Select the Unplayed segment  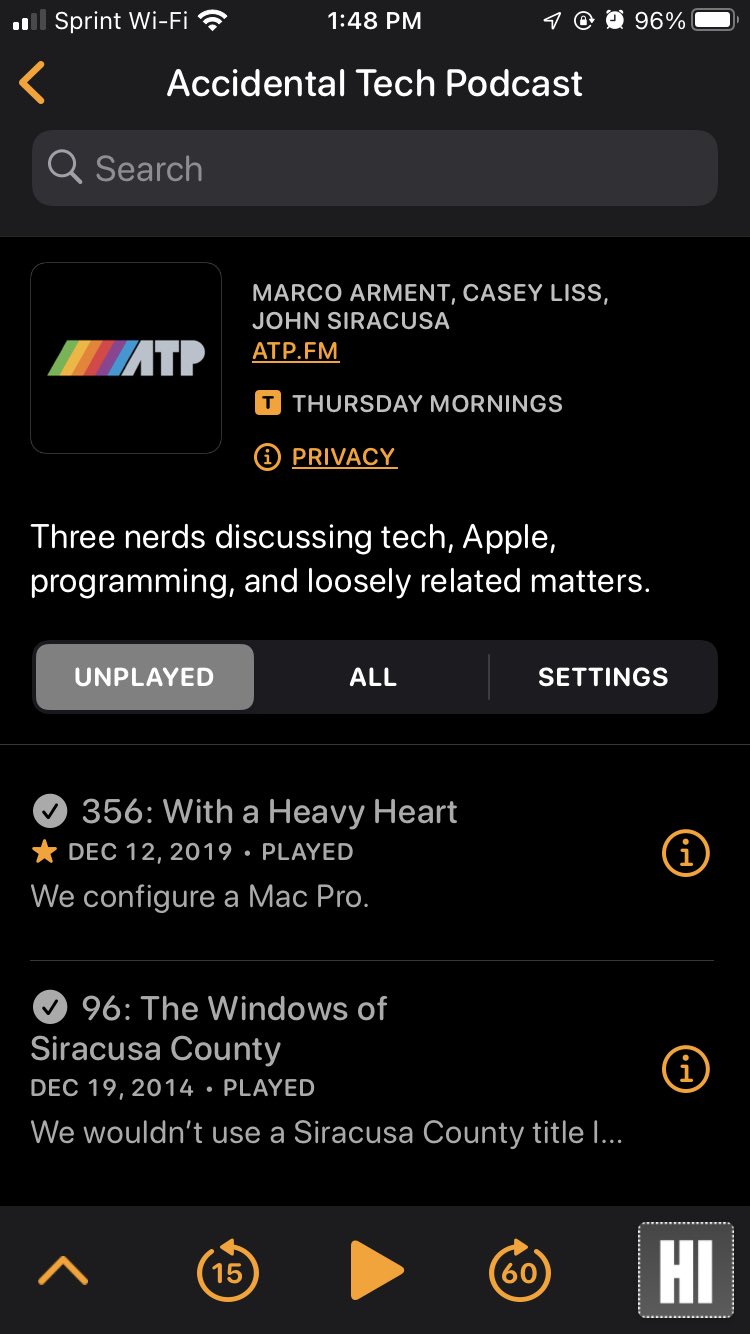click(144, 677)
